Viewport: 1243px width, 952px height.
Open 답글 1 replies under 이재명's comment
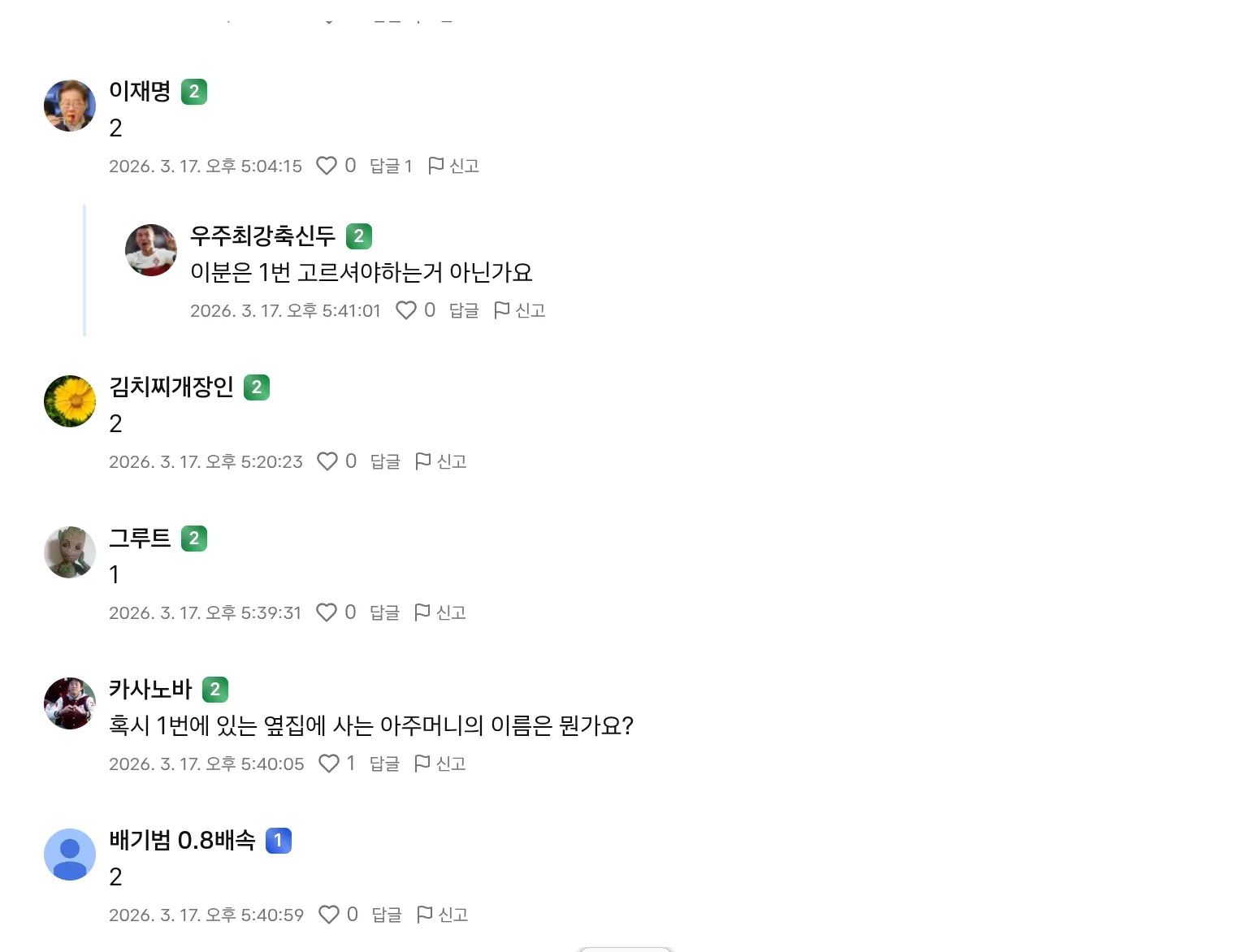(391, 166)
